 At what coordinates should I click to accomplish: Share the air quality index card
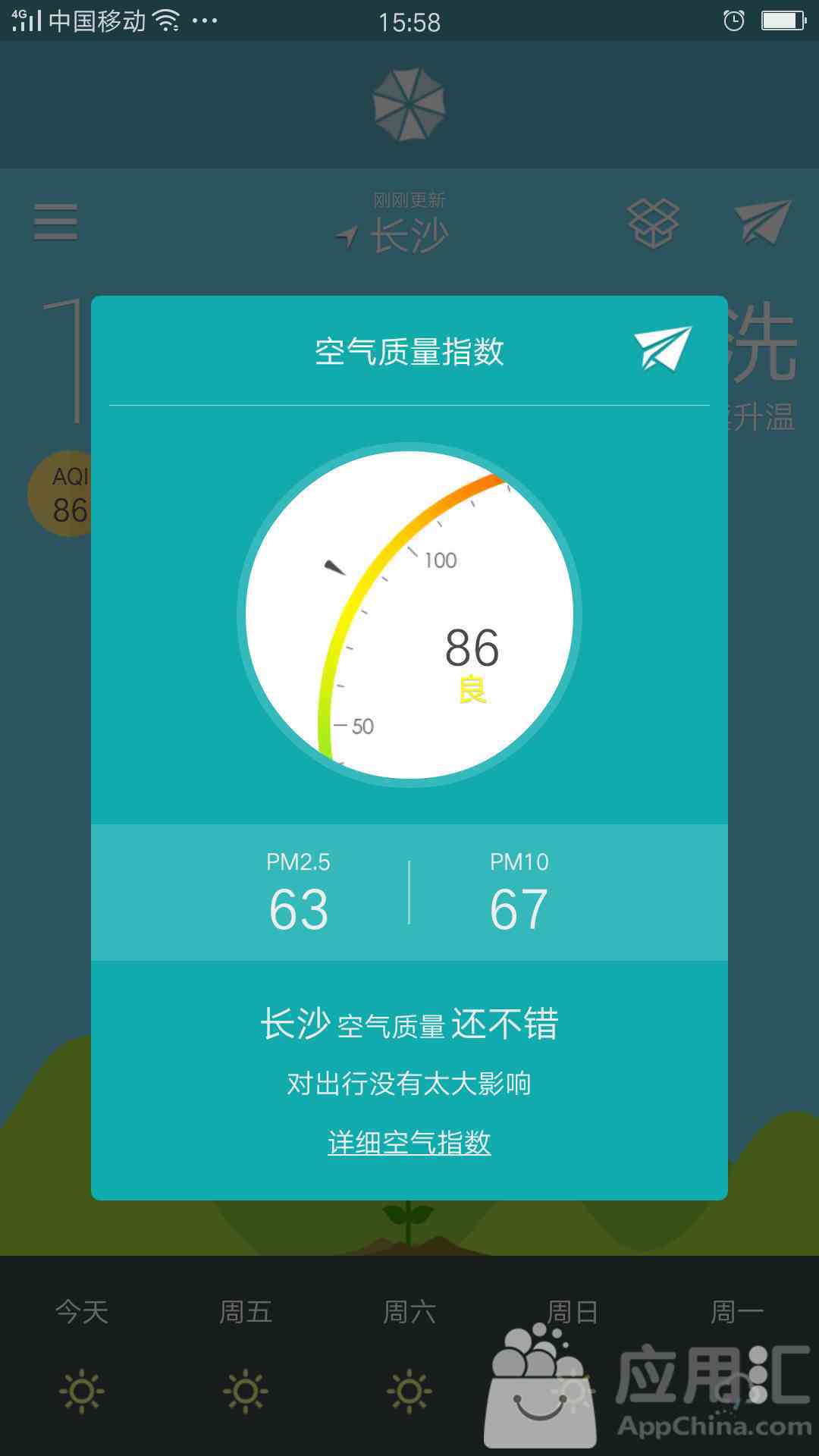tap(662, 350)
